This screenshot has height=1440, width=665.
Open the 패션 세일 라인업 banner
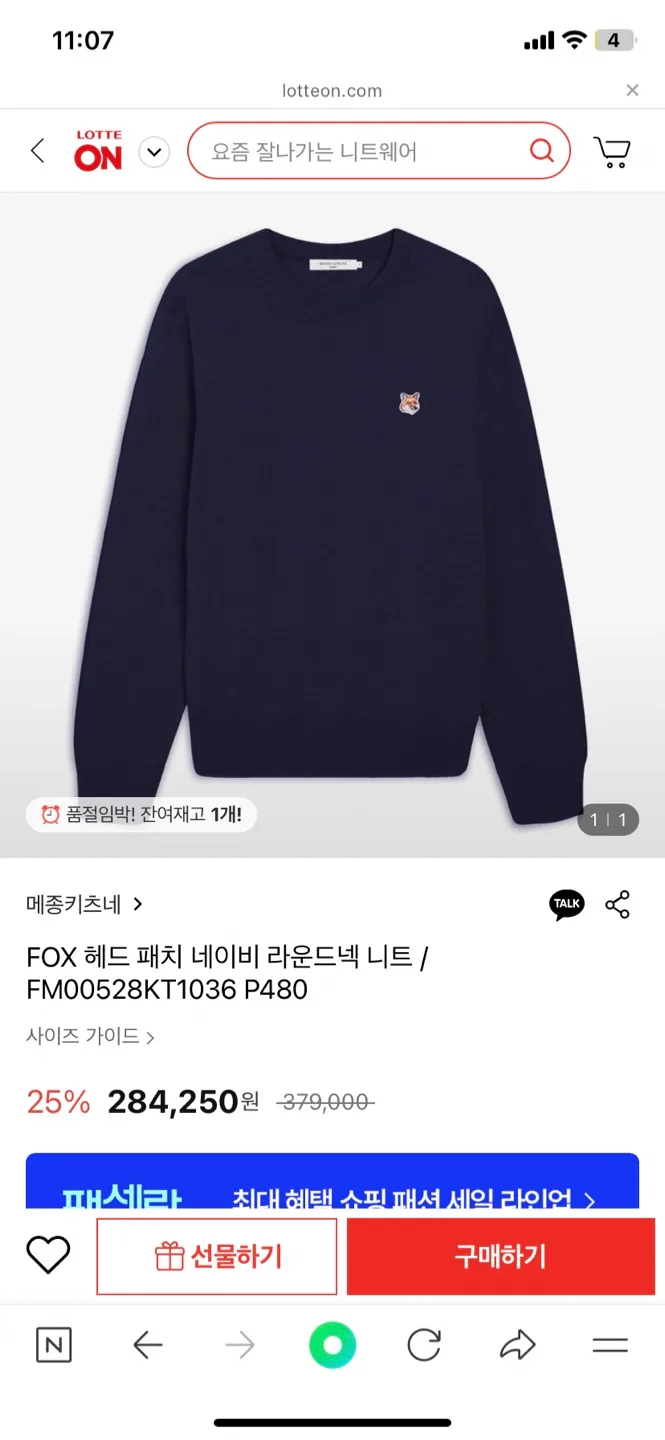332,1185
